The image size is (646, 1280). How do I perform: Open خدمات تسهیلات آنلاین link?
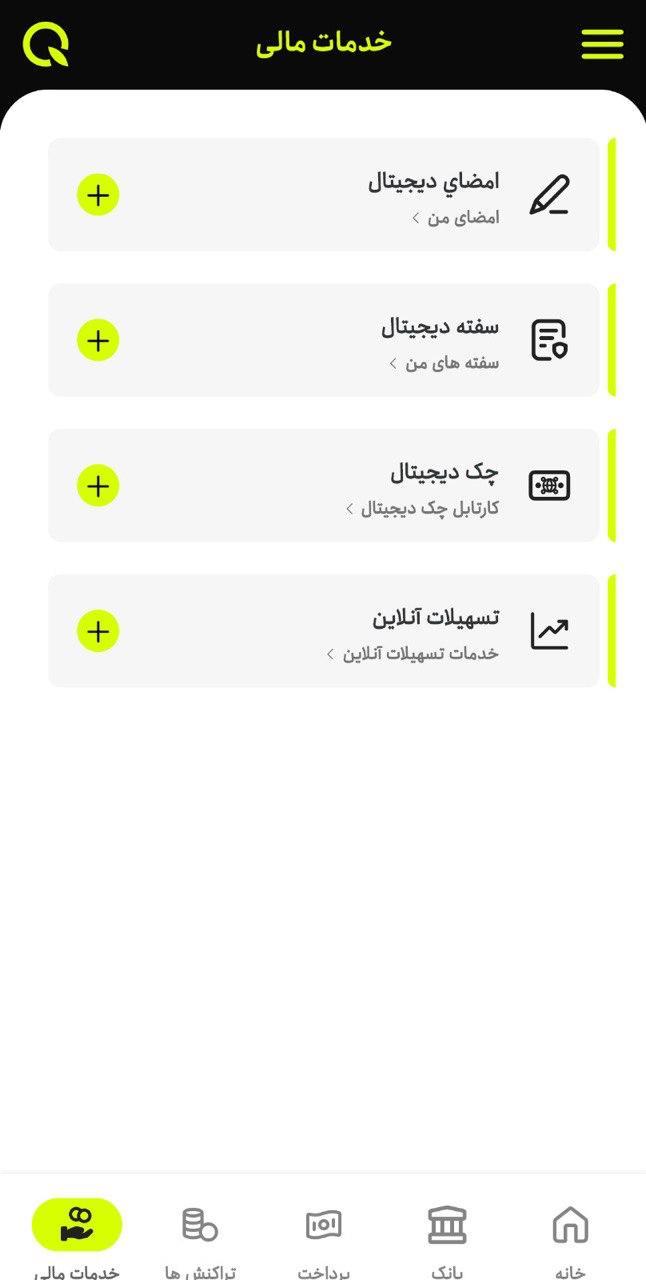pos(413,654)
